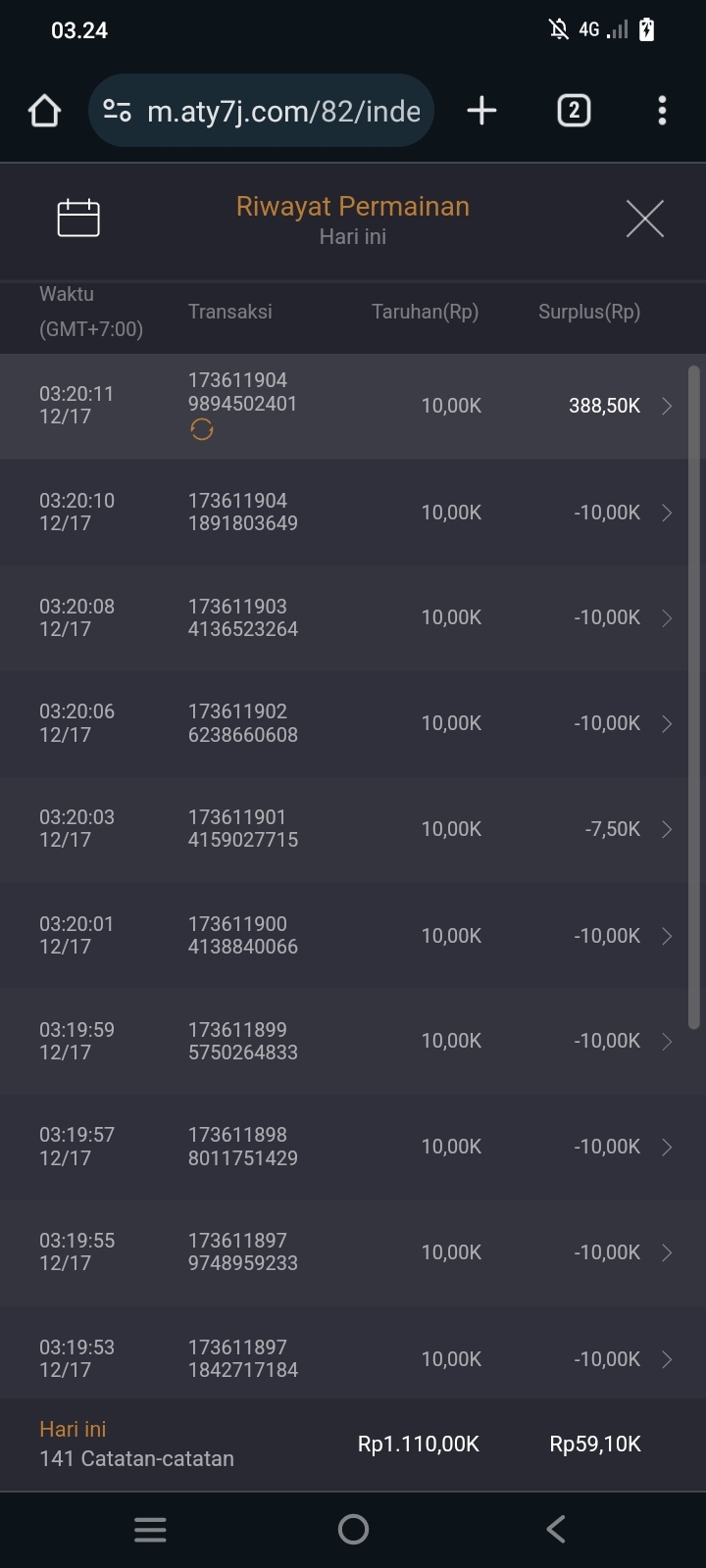Open transaction 1736119049894502401 details
The image size is (706, 1568).
(x=667, y=406)
